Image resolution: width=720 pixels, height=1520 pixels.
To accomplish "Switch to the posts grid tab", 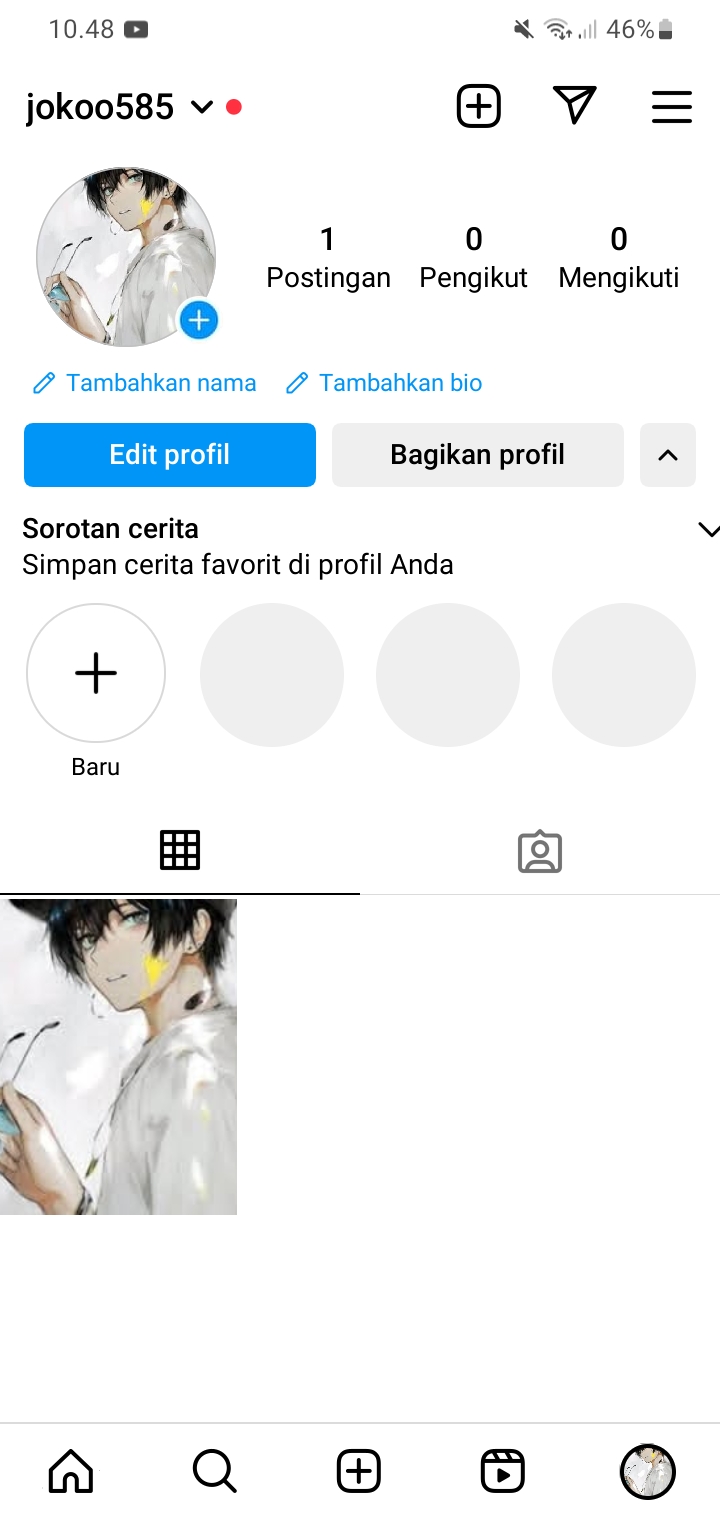I will pos(180,850).
